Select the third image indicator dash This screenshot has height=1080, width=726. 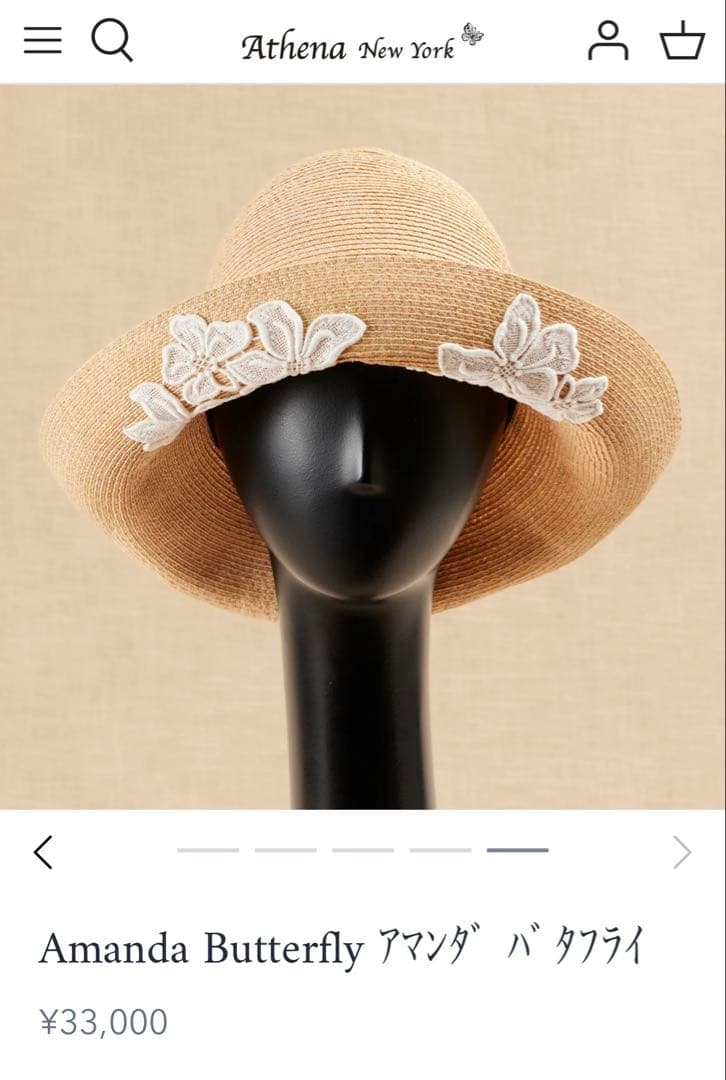click(363, 850)
